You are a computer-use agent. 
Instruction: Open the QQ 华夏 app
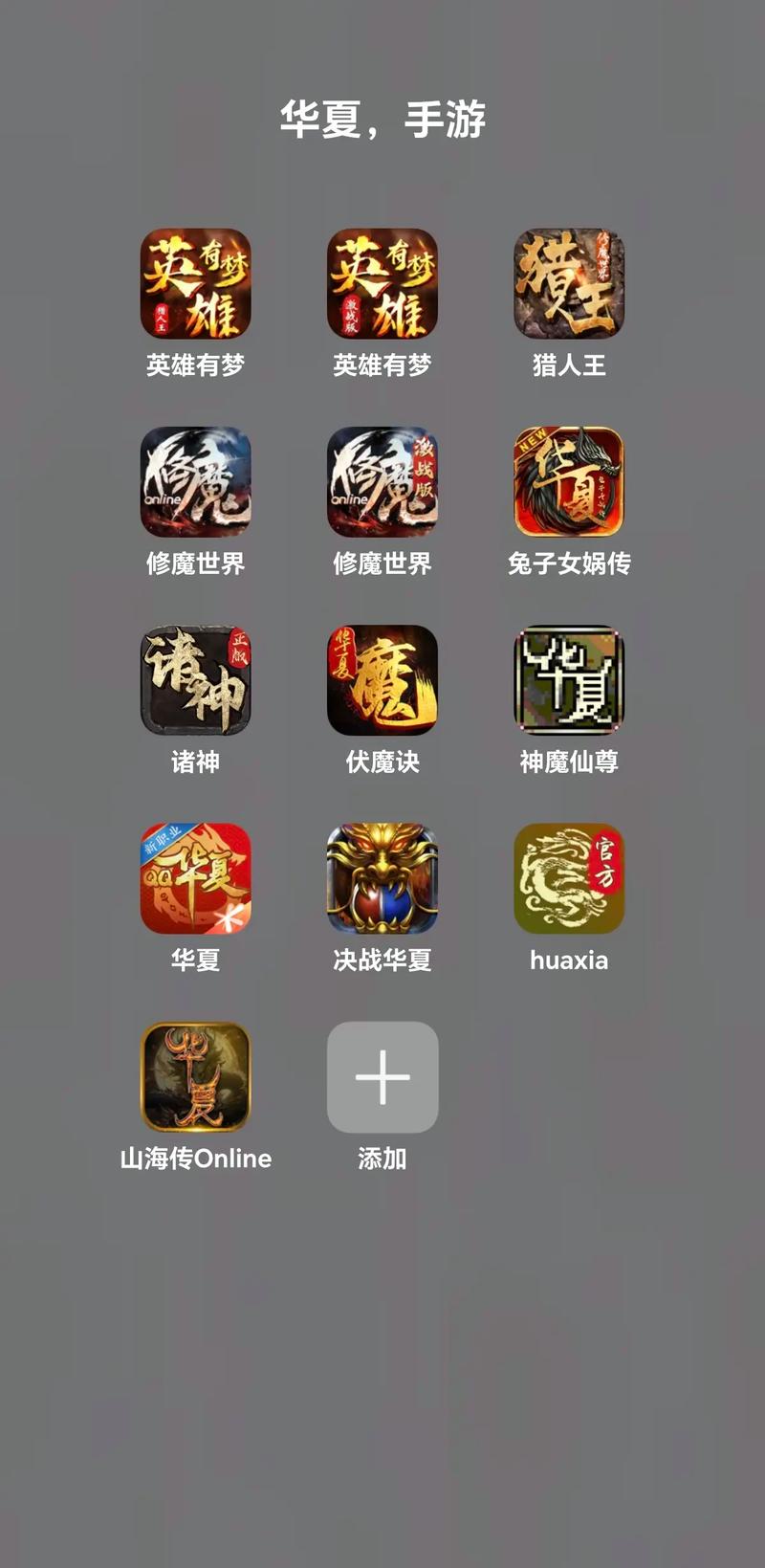[x=196, y=878]
